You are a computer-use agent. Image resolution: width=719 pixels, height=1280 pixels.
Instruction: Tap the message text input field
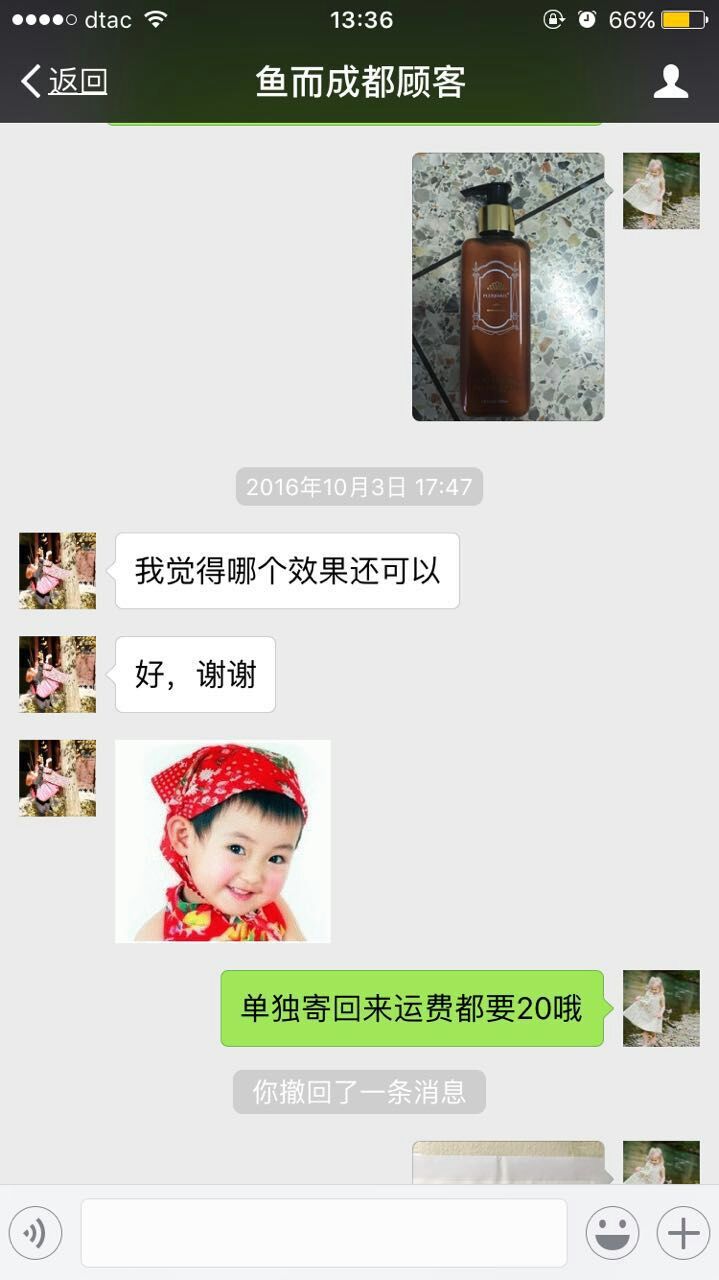324,1233
